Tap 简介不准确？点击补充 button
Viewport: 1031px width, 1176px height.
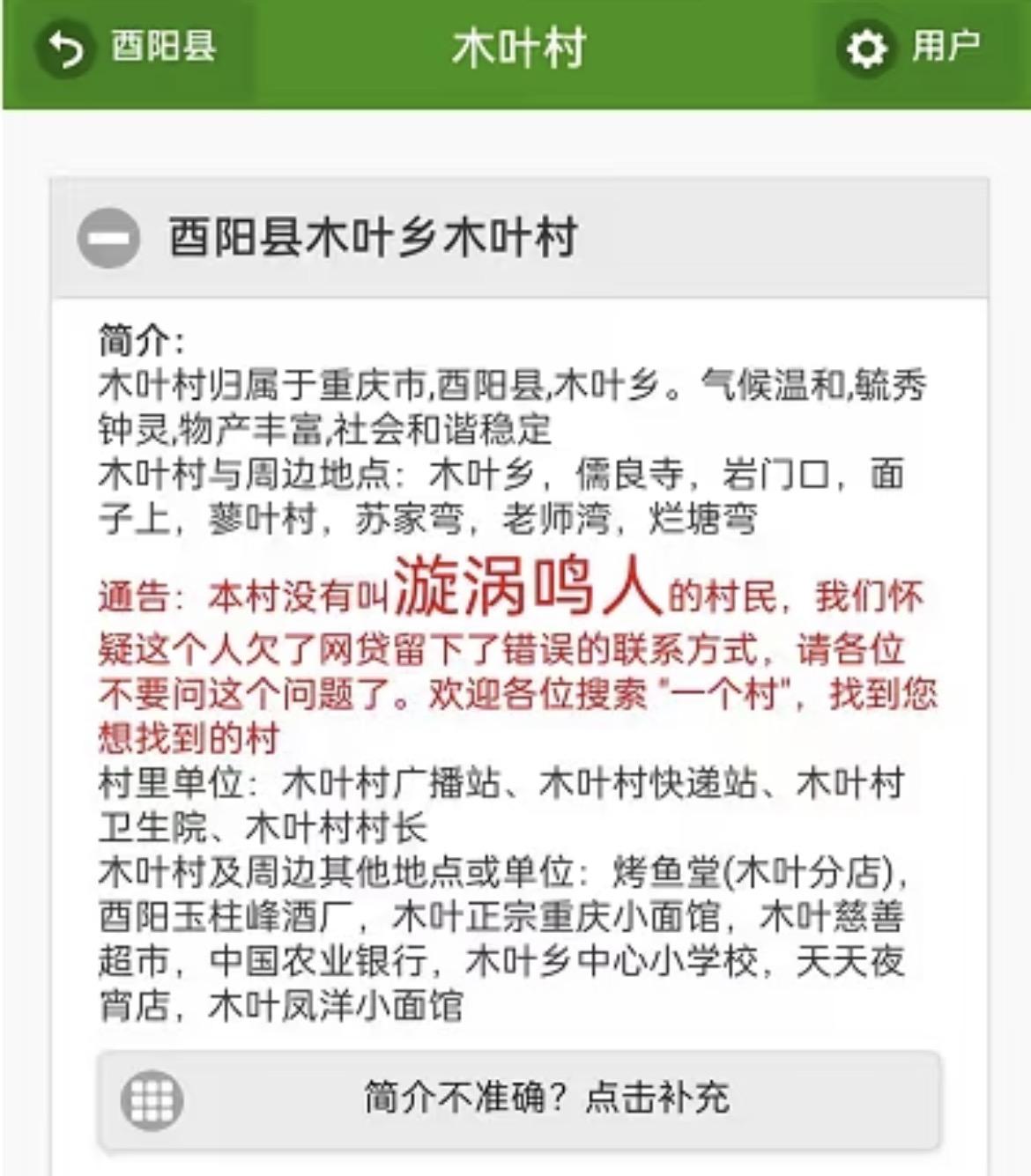click(x=519, y=1098)
